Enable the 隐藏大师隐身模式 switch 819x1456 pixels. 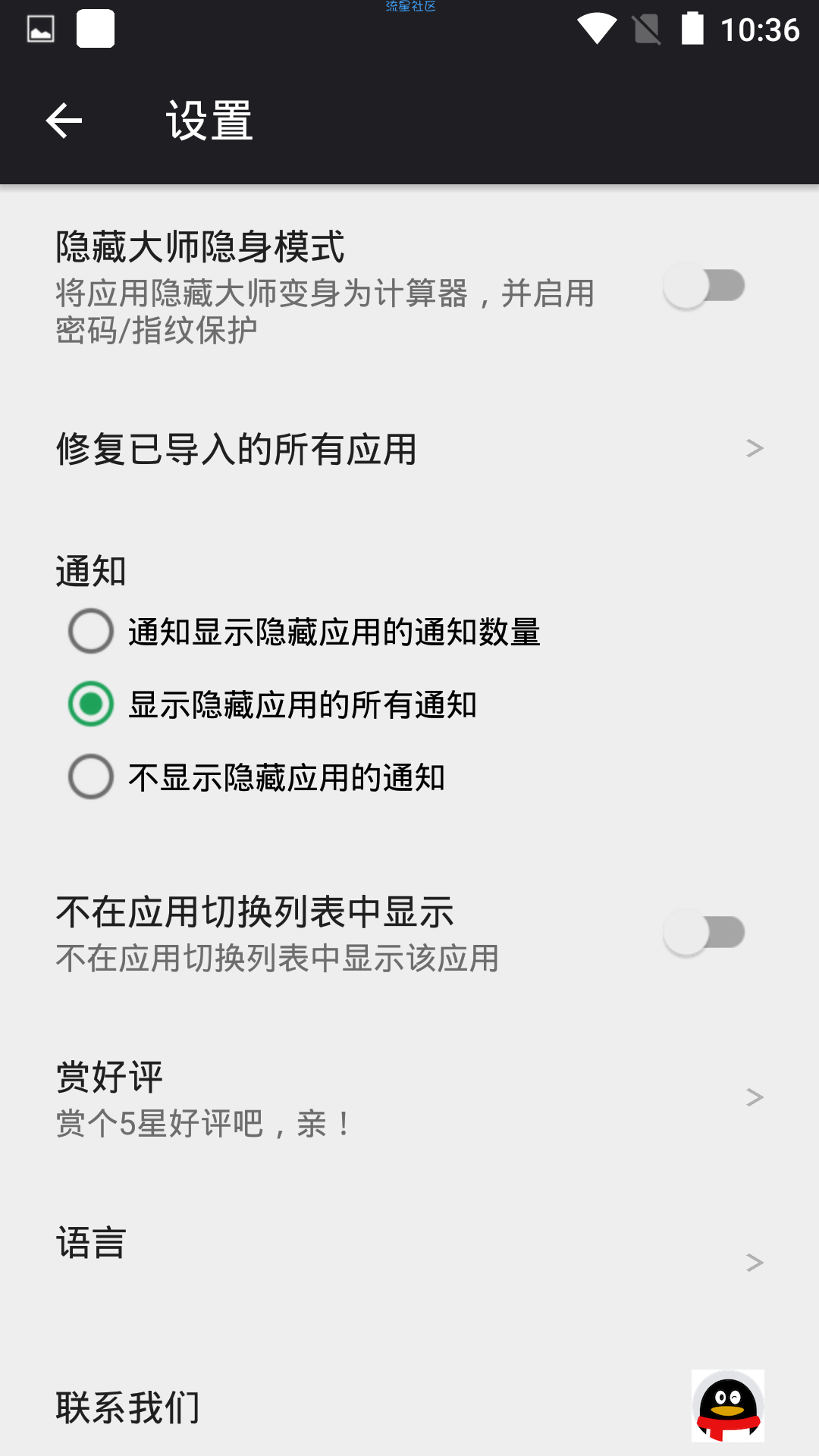pyautogui.click(x=704, y=287)
